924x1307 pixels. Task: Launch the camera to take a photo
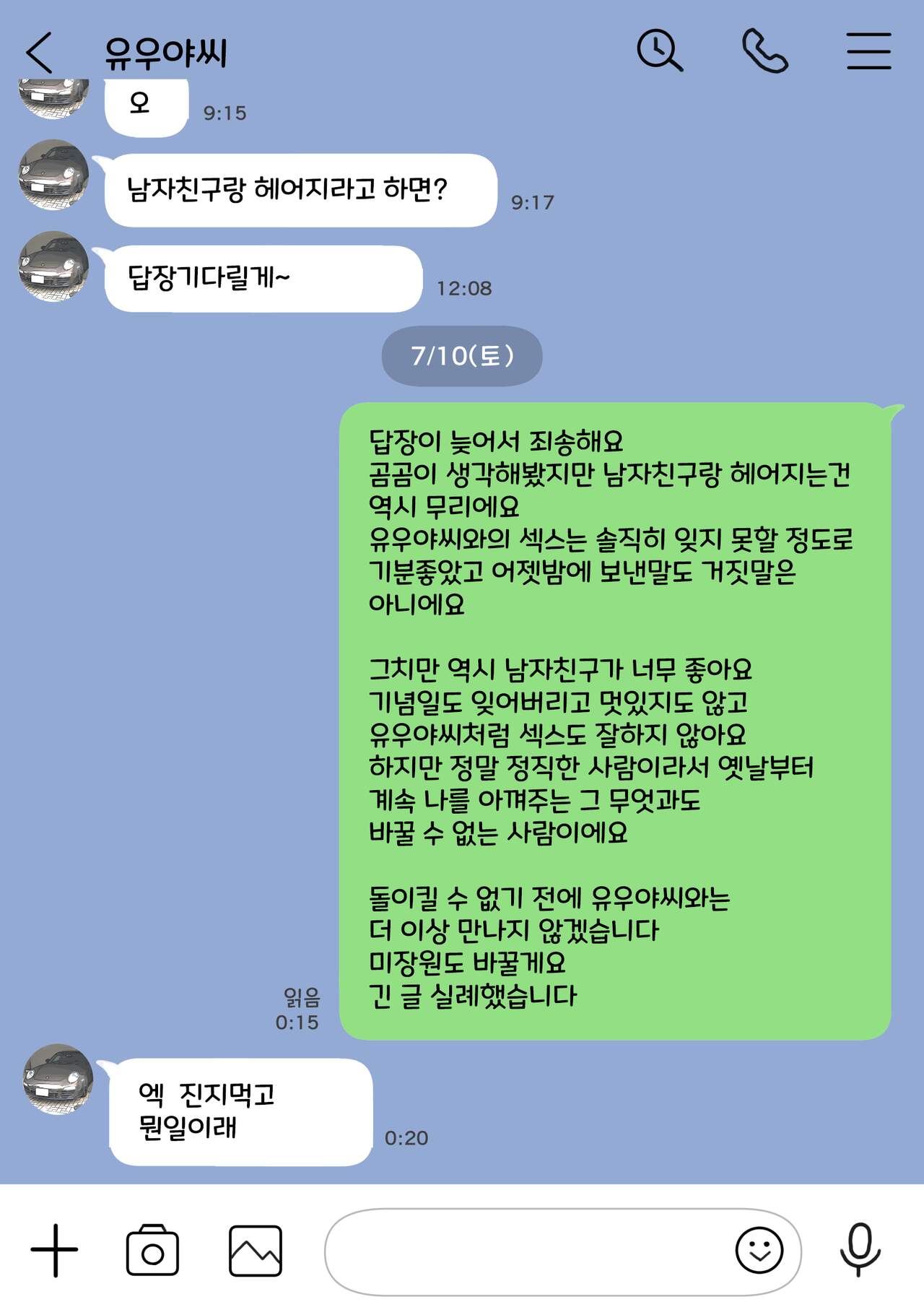(x=152, y=1251)
